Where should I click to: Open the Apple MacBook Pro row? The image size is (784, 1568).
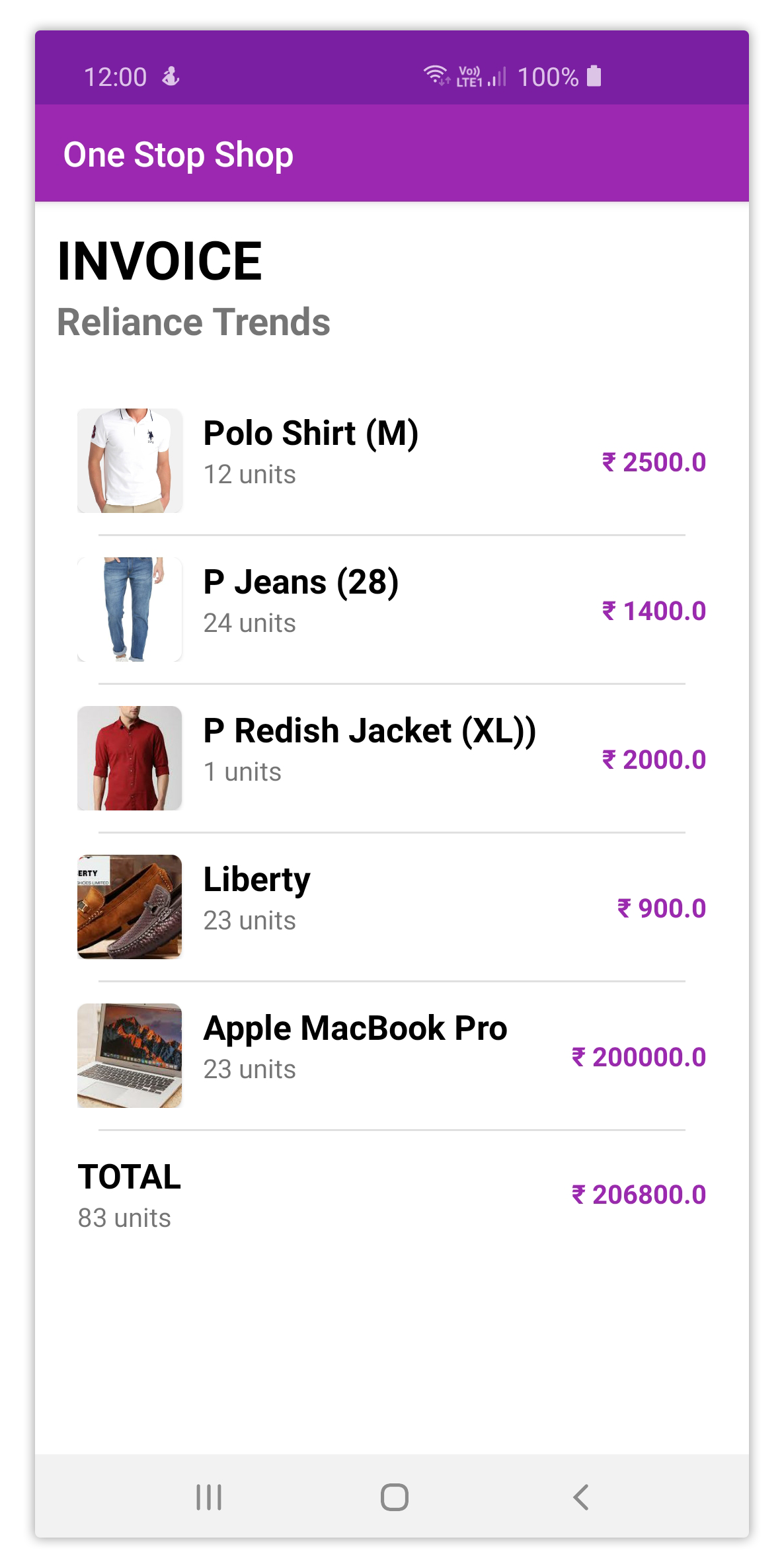click(x=392, y=1056)
